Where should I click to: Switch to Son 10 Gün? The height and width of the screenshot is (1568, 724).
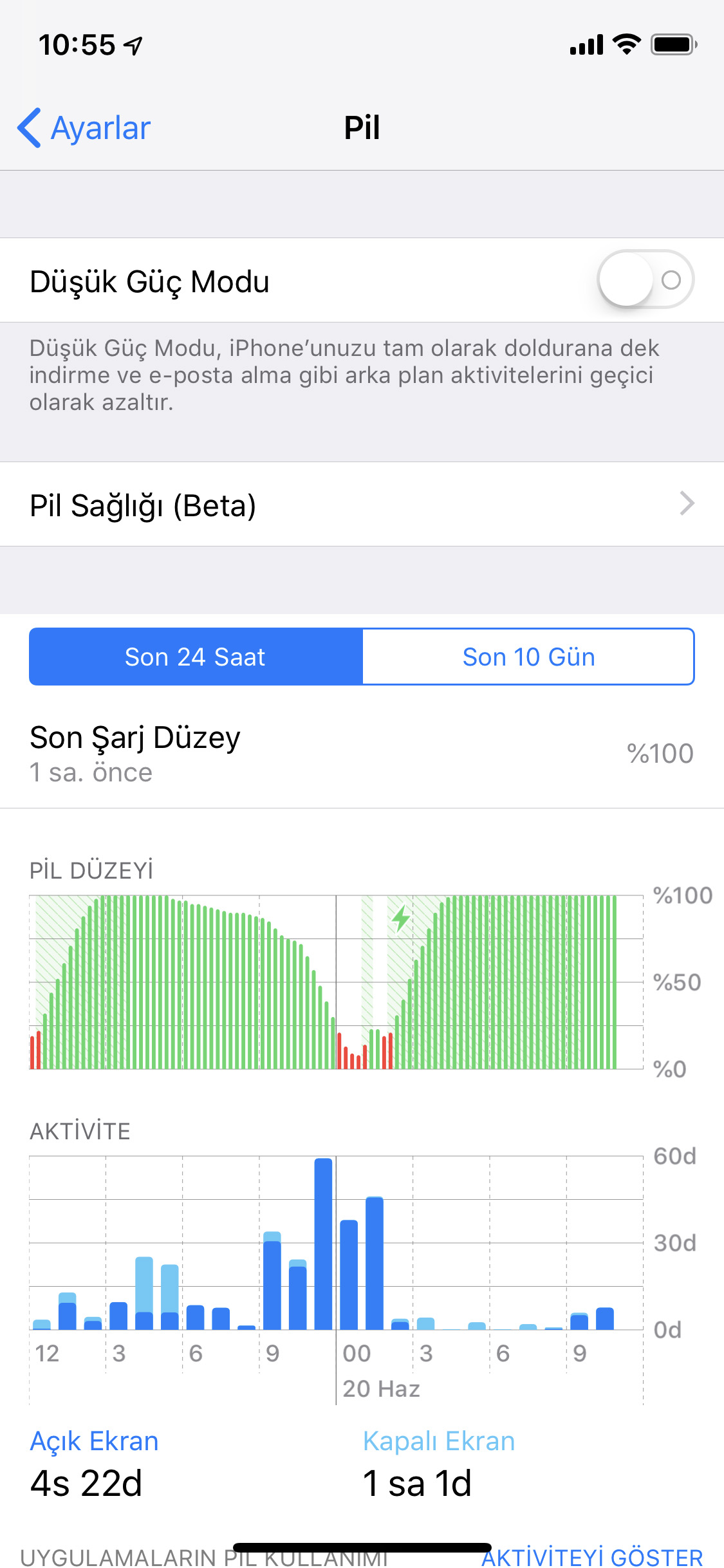tap(528, 657)
